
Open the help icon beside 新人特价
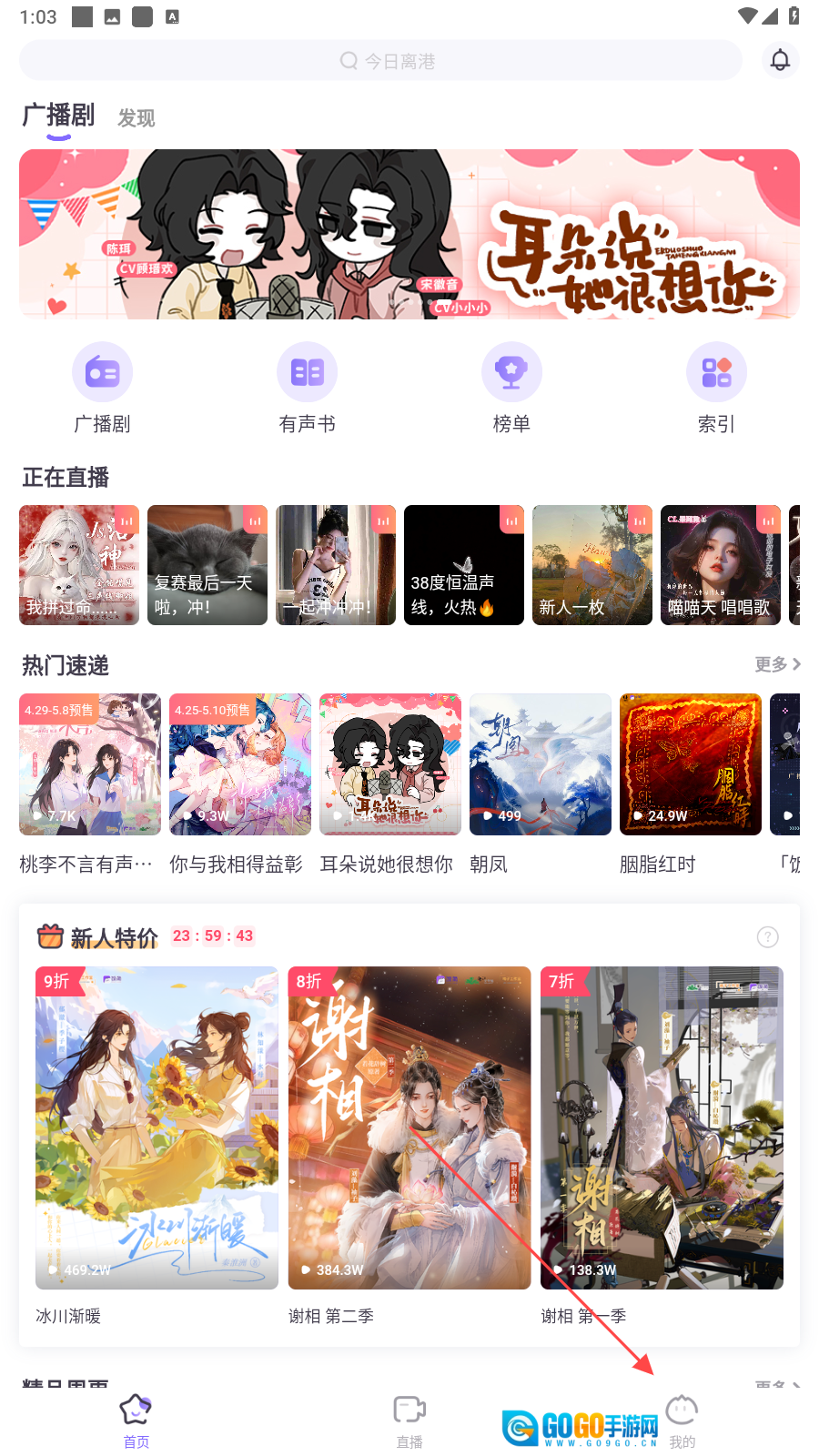click(768, 936)
